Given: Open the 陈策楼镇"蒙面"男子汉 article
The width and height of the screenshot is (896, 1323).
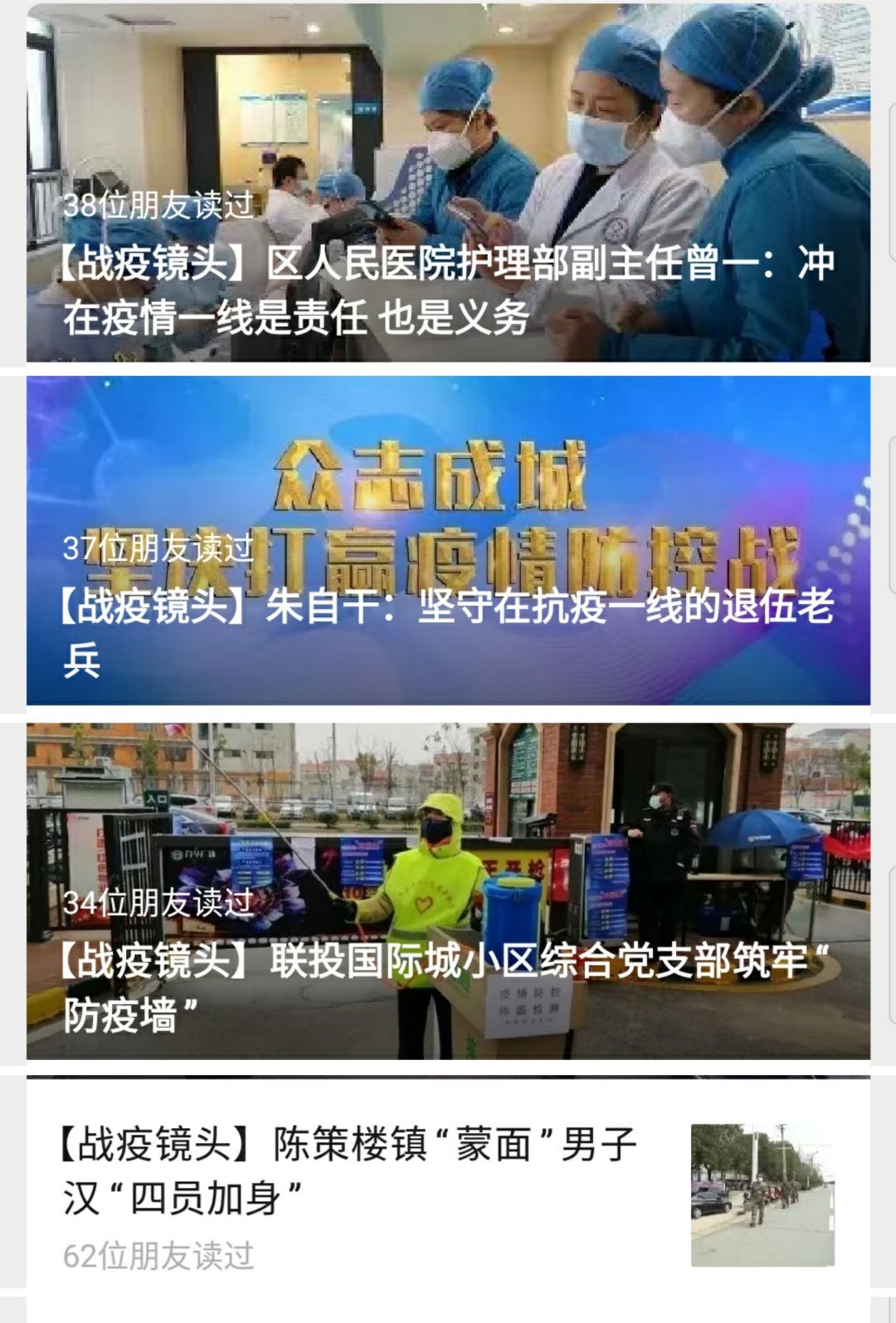Looking at the screenshot, I should click(x=348, y=1171).
